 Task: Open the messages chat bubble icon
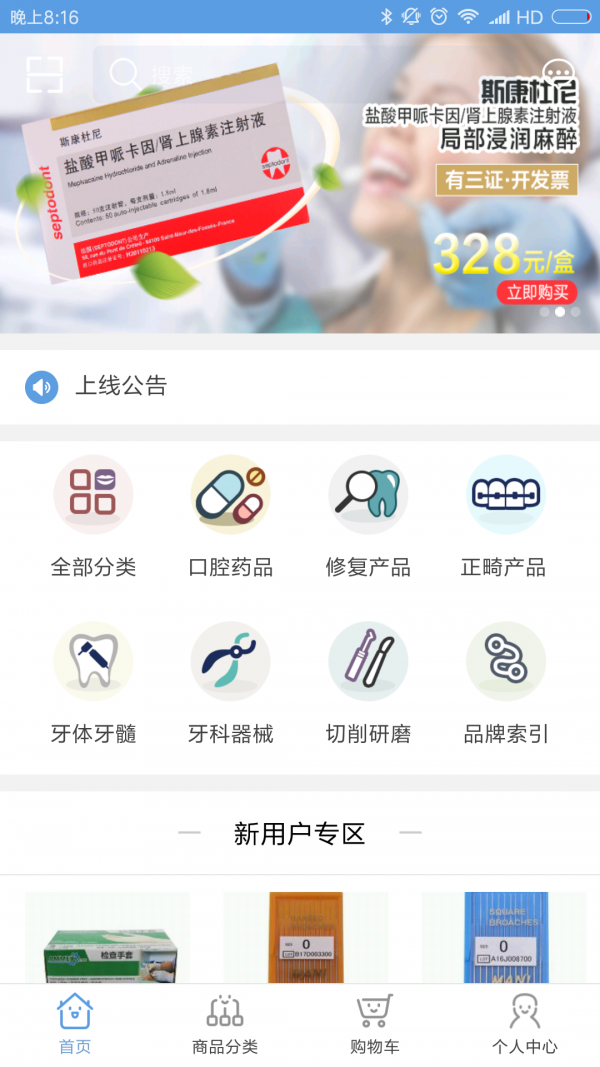tap(558, 74)
